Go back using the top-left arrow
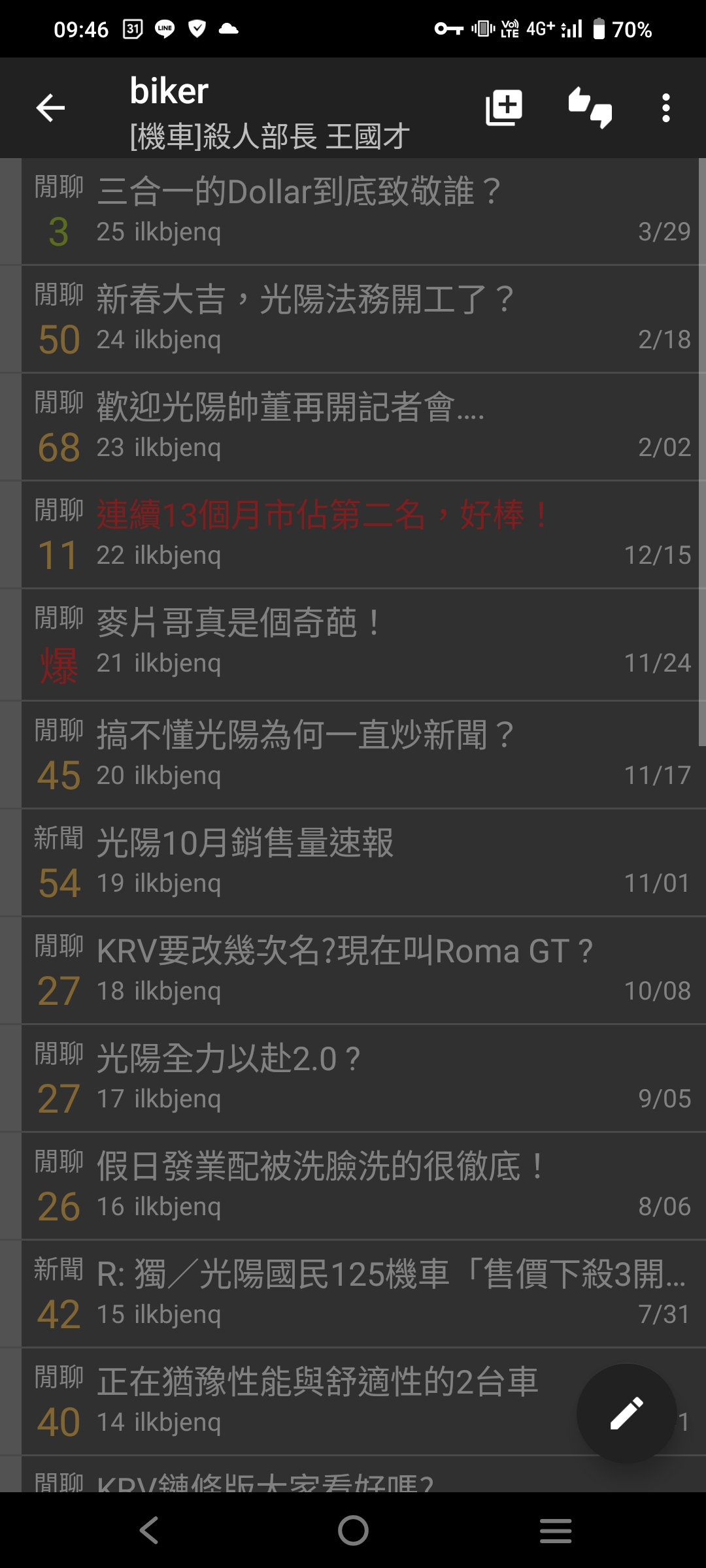The width and height of the screenshot is (706, 1568). pyautogui.click(x=50, y=108)
